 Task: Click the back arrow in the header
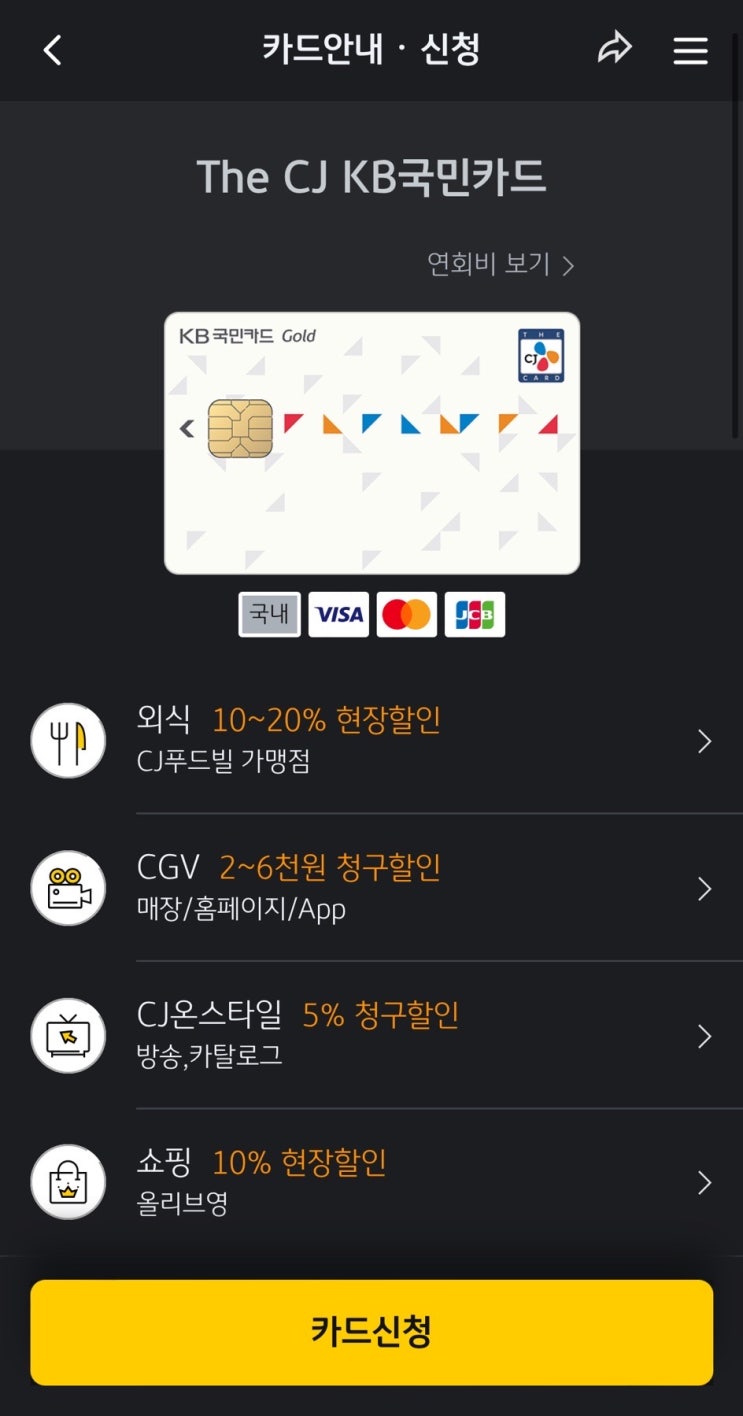click(52, 49)
